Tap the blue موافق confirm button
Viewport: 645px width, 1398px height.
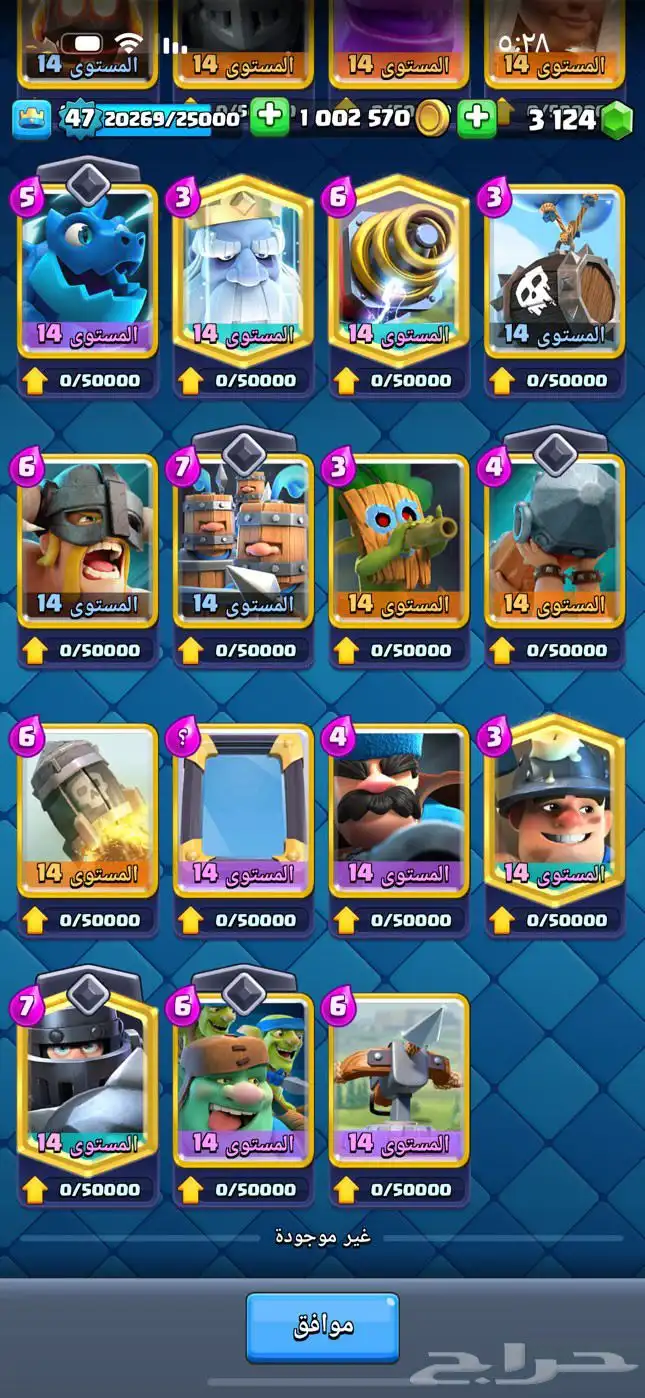(x=322, y=1327)
